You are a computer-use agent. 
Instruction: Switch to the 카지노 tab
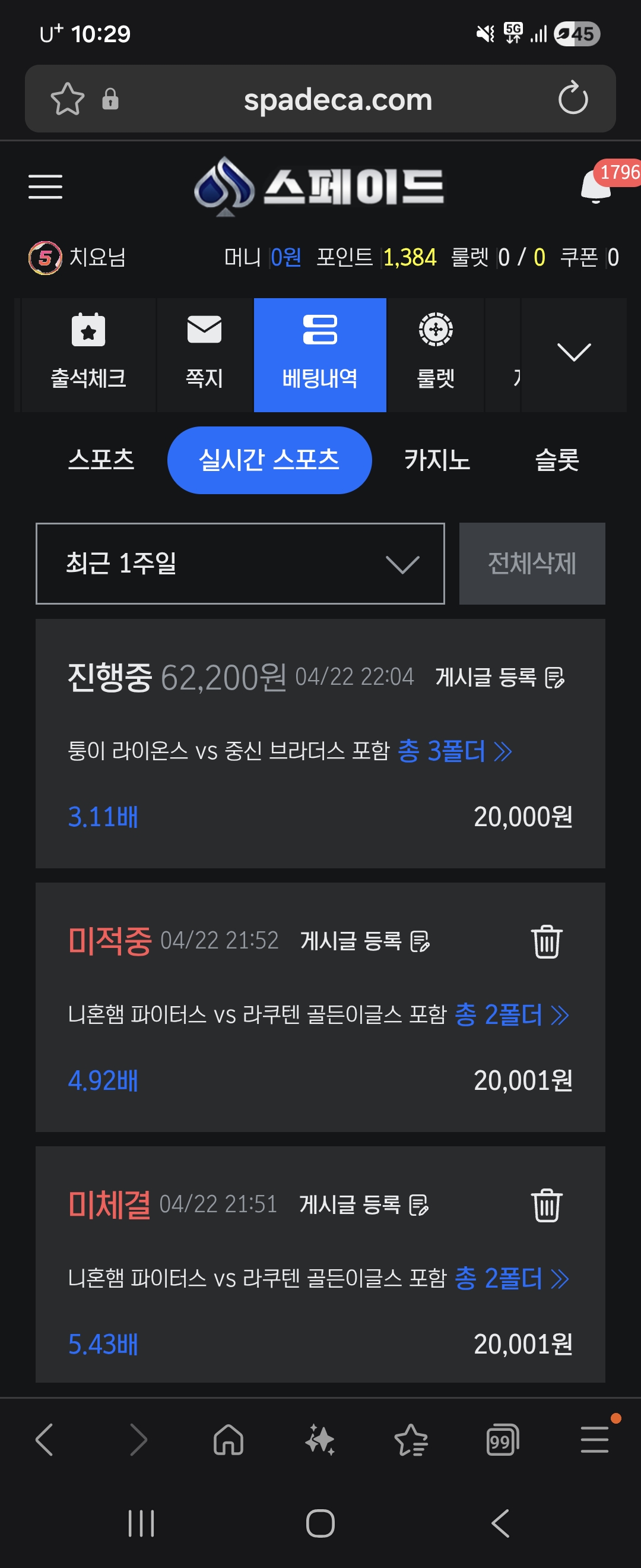437,460
